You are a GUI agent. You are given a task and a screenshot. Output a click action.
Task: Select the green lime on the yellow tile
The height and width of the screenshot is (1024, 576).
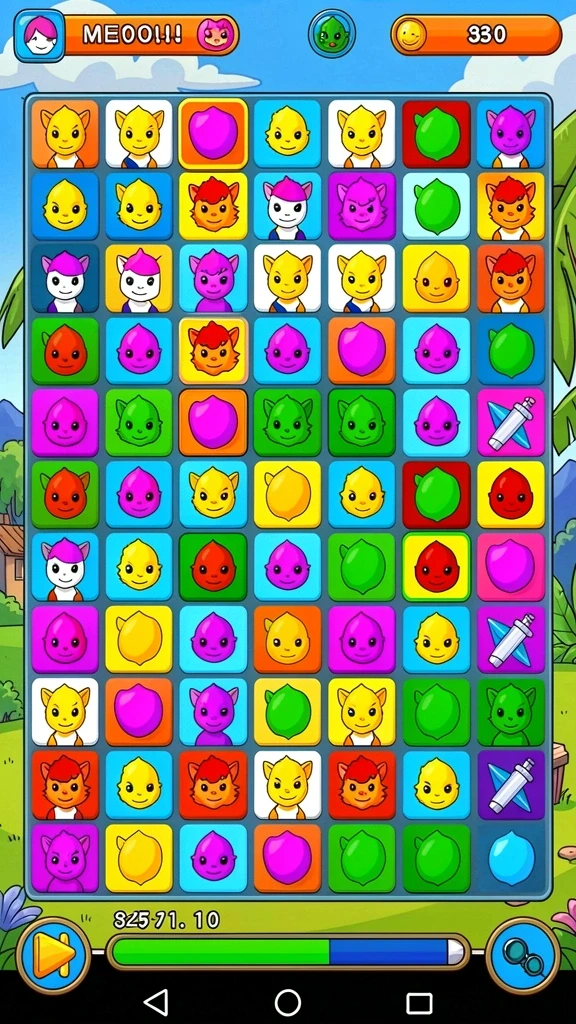(x=287, y=712)
